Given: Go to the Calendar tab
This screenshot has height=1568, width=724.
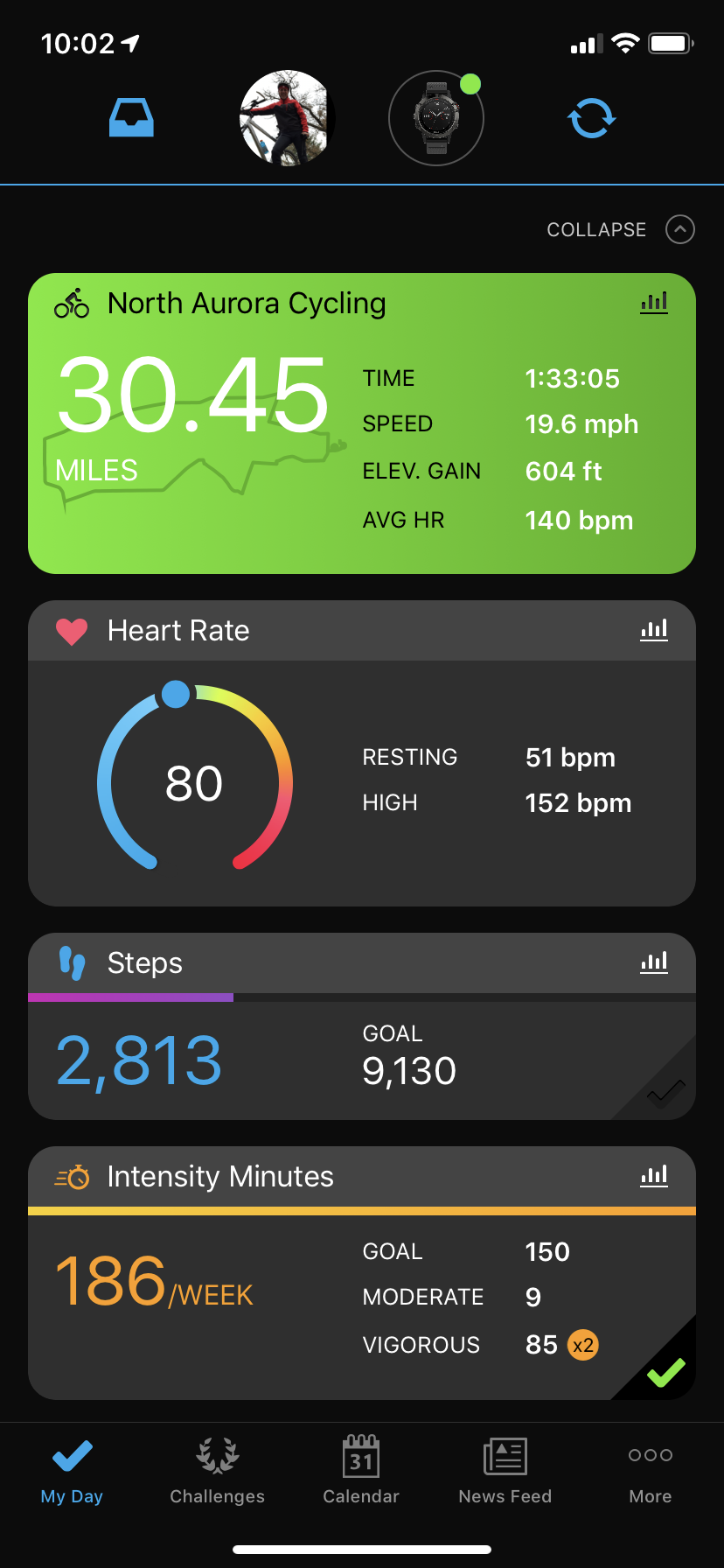Looking at the screenshot, I should 361,1472.
